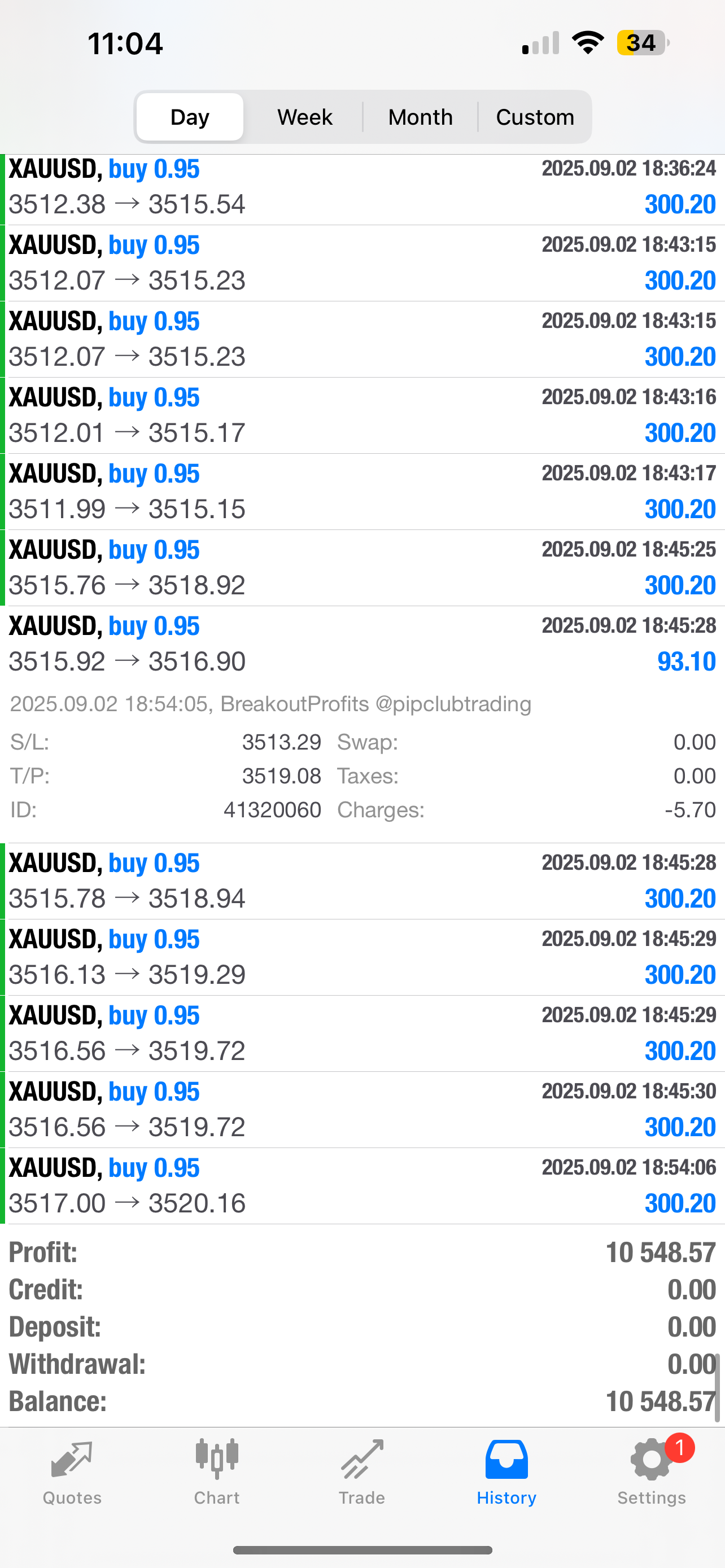Tap the Balance value 10 548.57

click(661, 1400)
